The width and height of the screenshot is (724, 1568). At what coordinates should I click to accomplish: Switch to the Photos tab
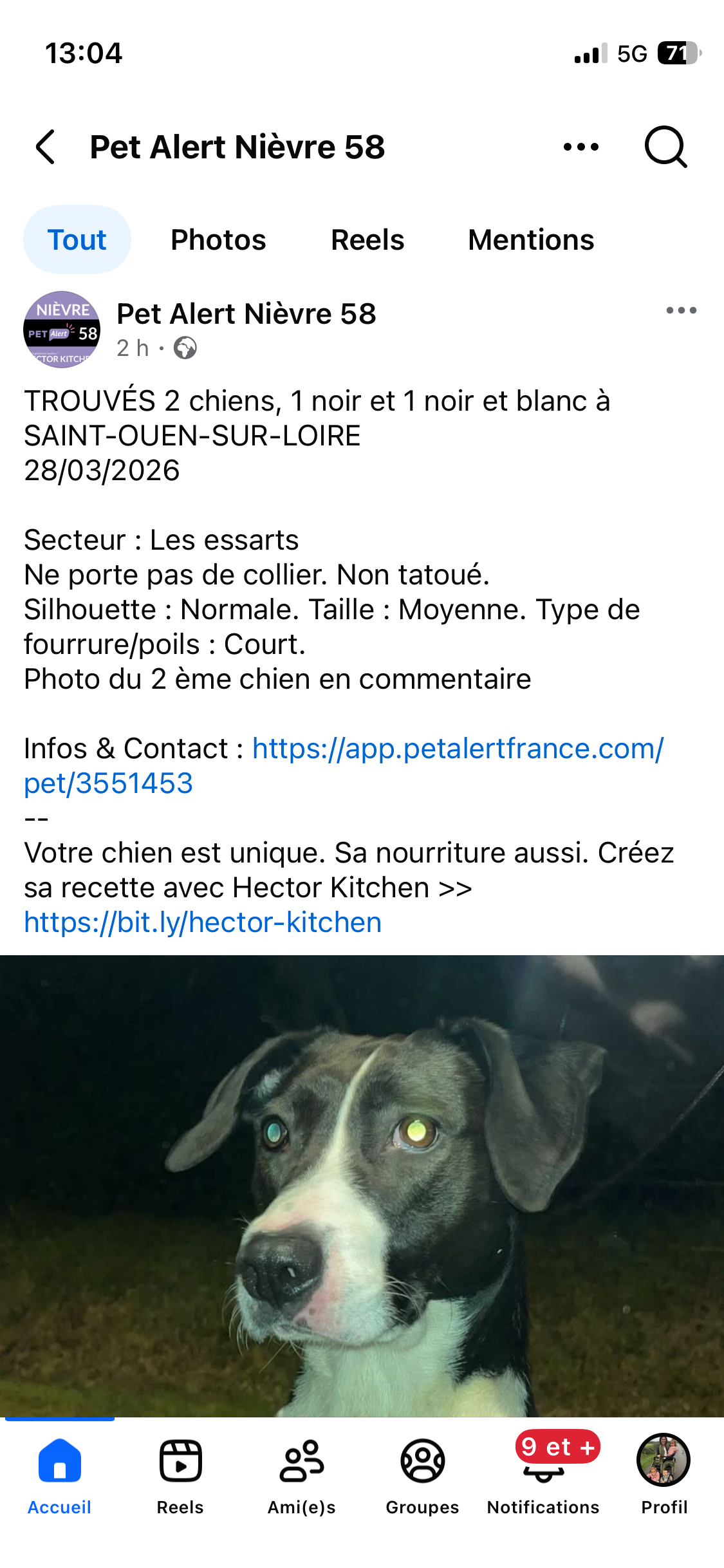(x=218, y=239)
